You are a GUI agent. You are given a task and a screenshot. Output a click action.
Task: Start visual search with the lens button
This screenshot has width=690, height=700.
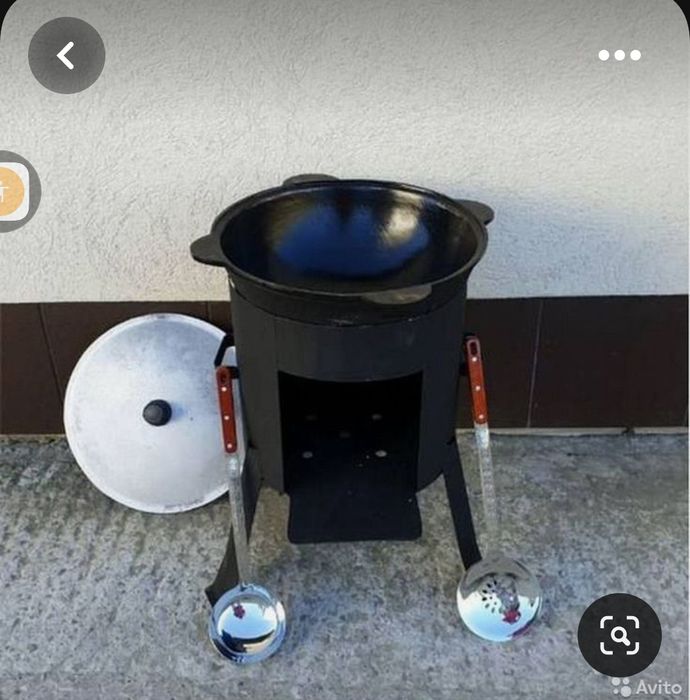point(619,635)
